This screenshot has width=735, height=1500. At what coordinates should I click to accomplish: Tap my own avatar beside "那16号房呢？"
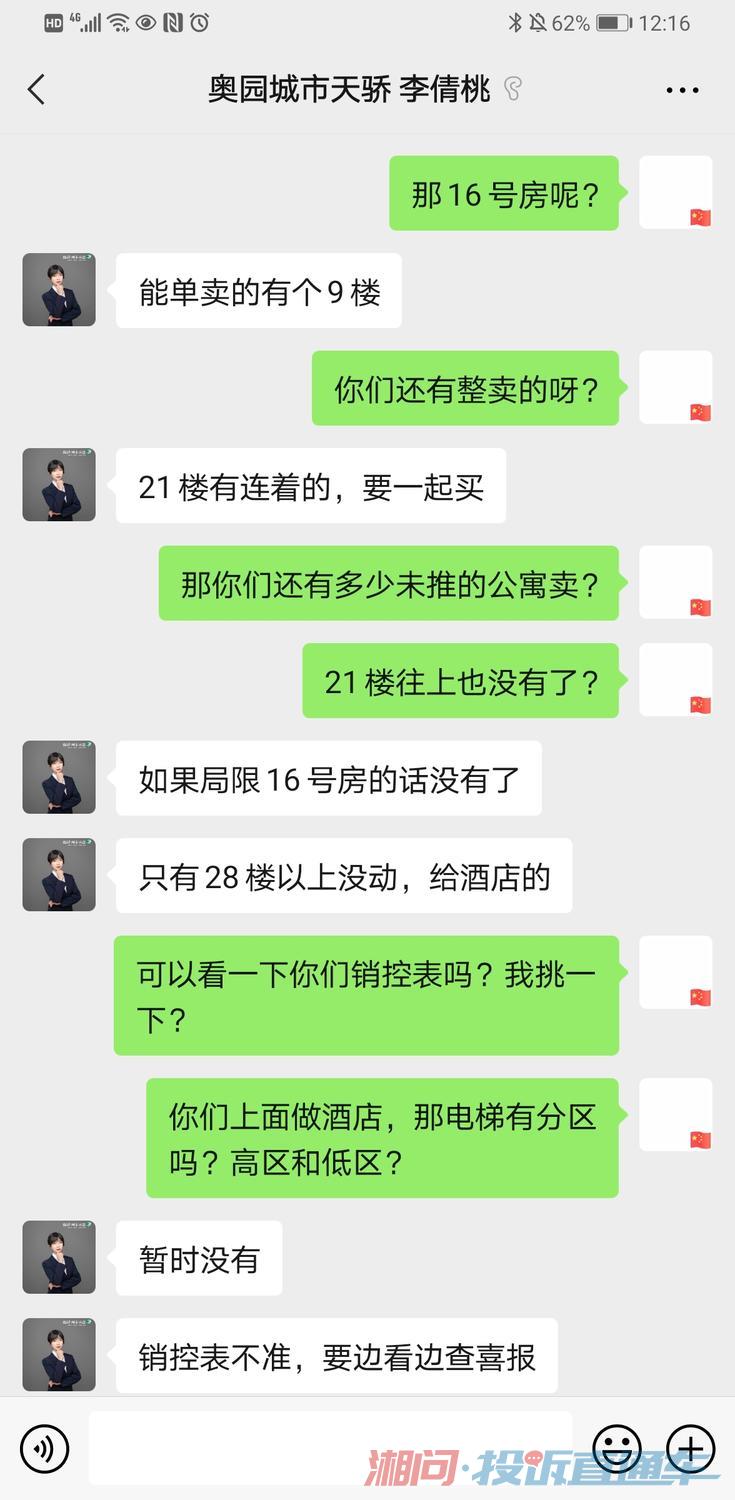675,192
